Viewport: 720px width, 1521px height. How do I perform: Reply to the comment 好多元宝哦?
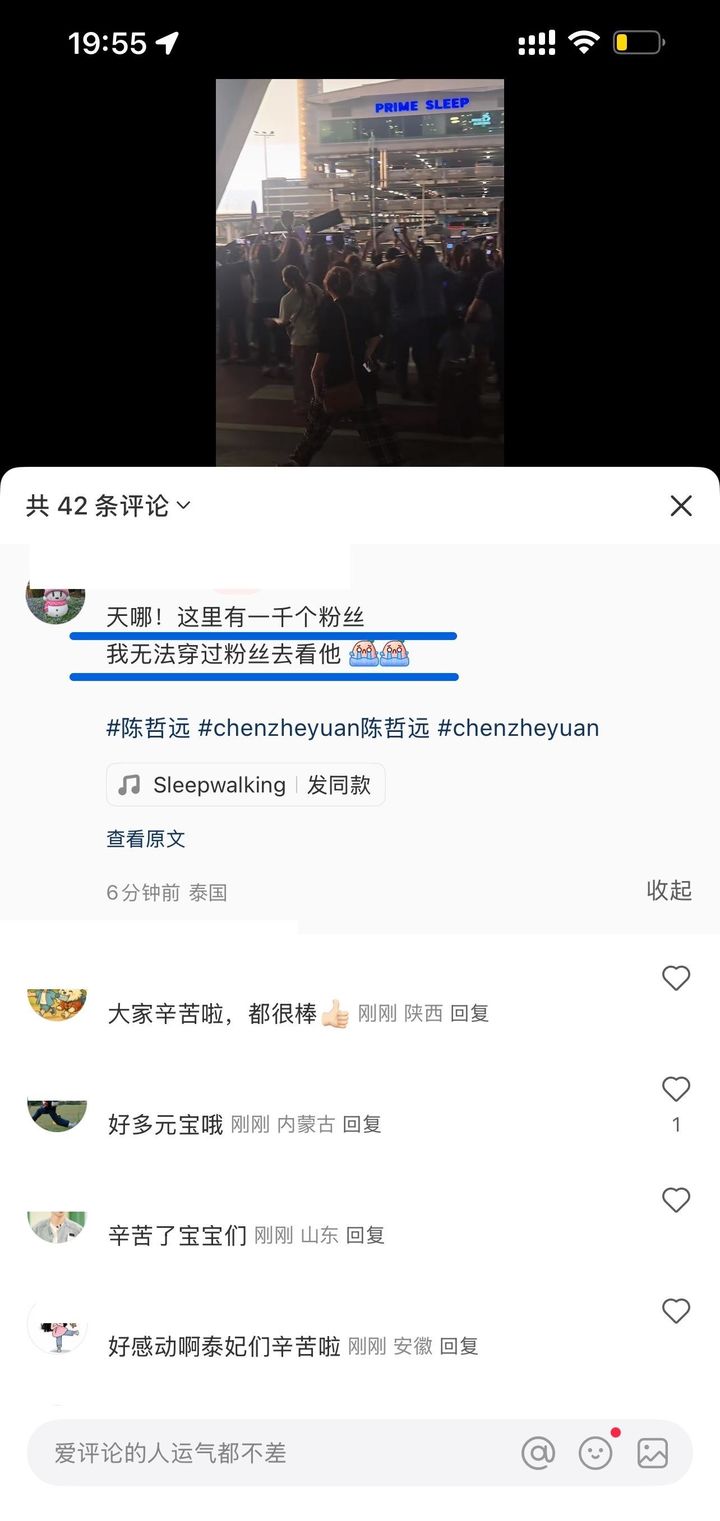362,1125
